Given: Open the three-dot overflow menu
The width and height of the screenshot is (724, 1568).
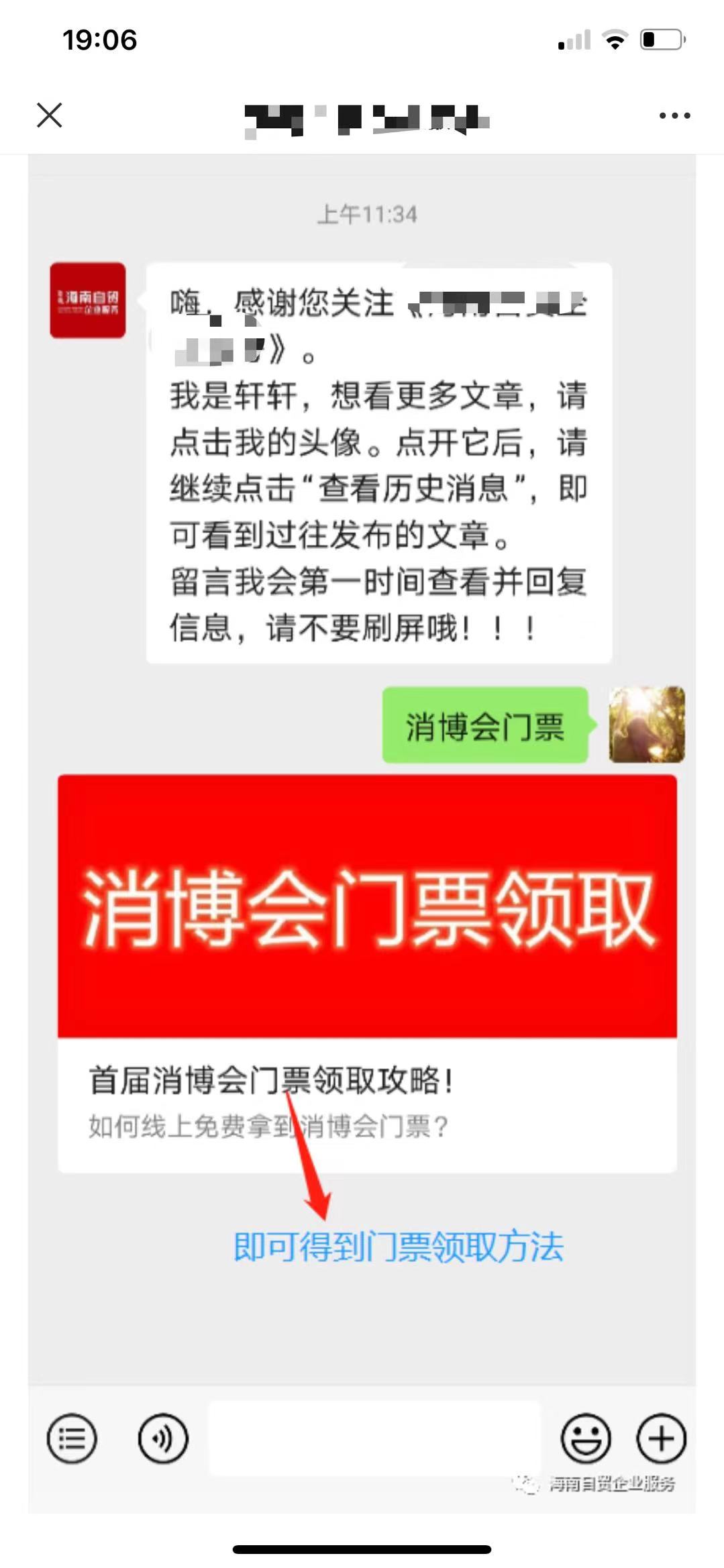Looking at the screenshot, I should point(674,115).
